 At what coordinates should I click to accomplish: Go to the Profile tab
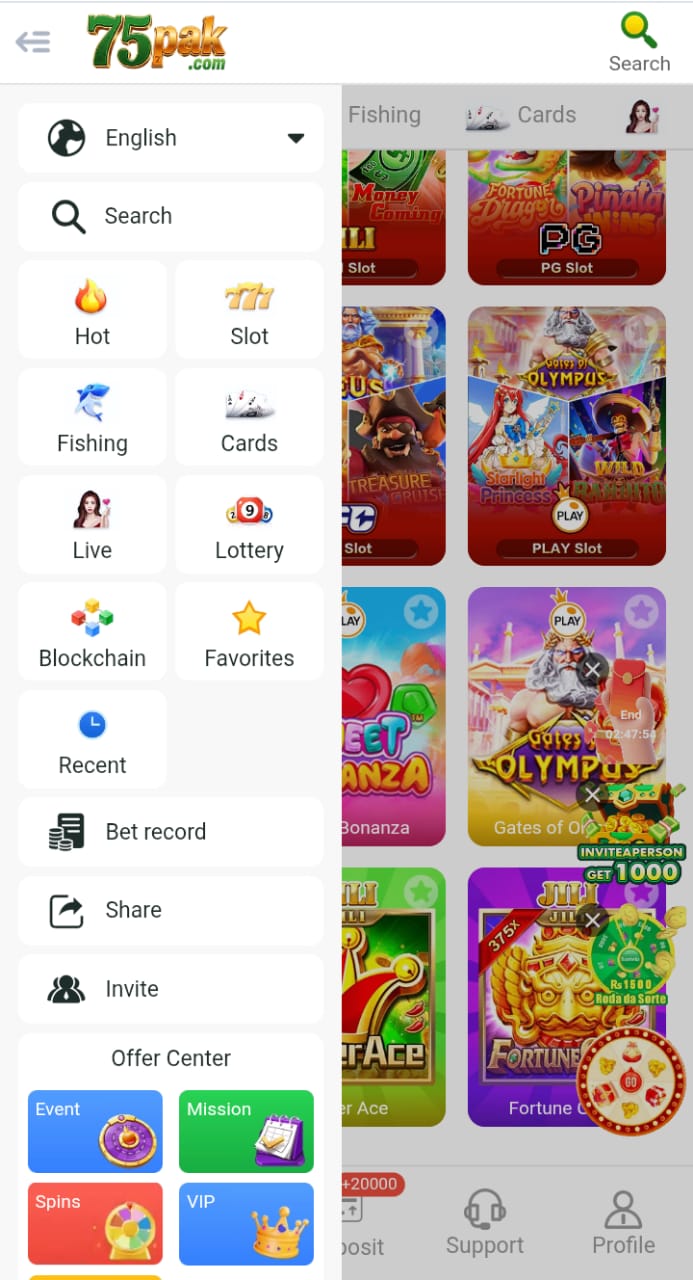pos(623,1221)
